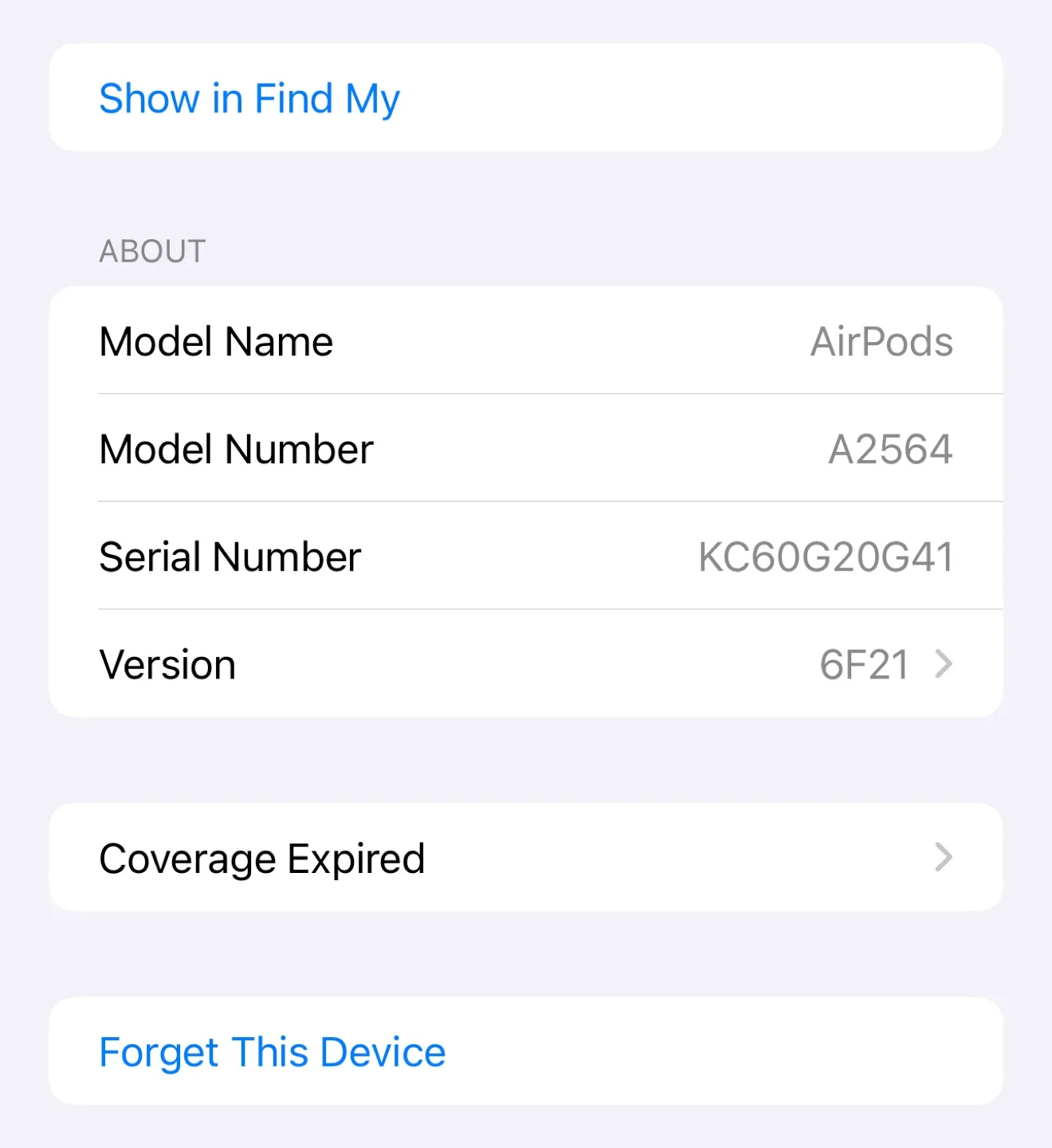Open the Coverage Expired disclosure arrow

coord(944,858)
